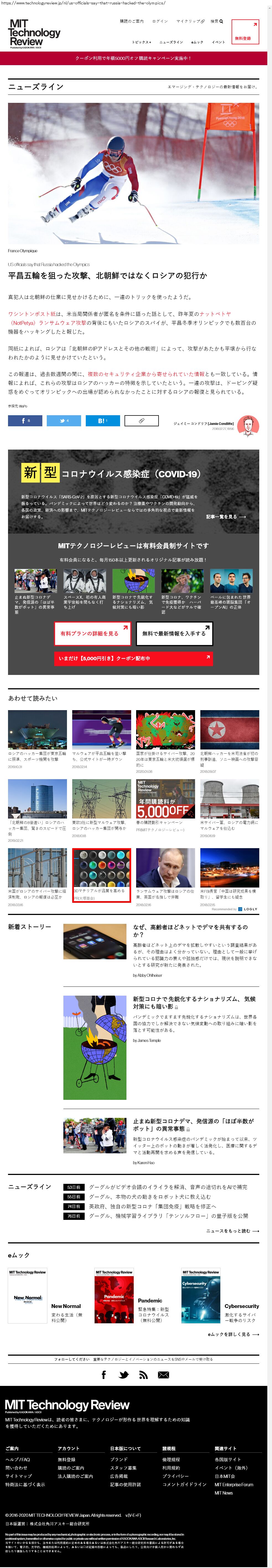Bookmark the article with Hatena B!
The image size is (272, 1568).
coord(102,420)
